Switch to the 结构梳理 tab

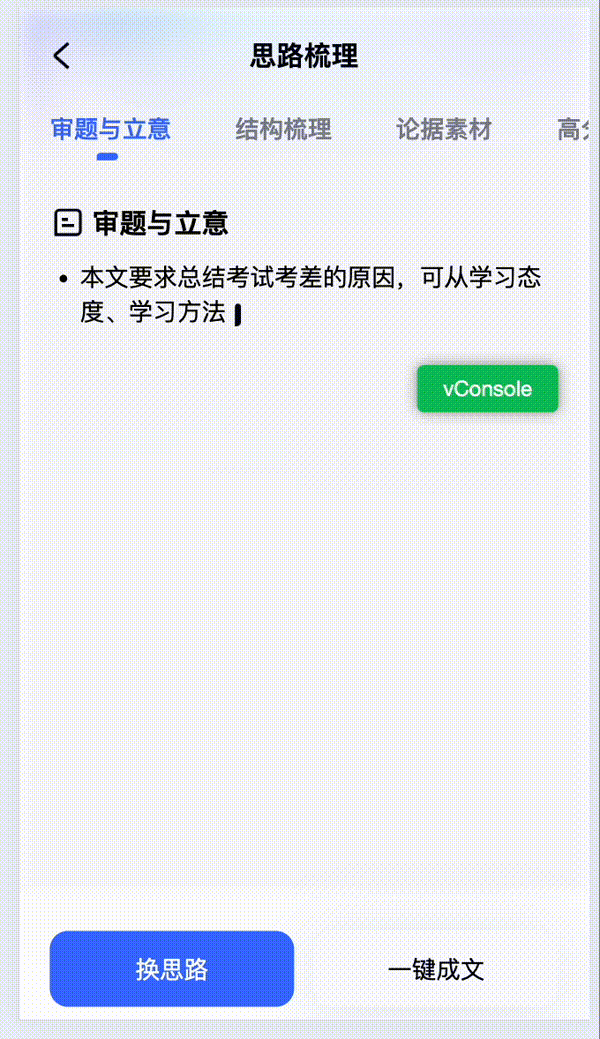283,129
